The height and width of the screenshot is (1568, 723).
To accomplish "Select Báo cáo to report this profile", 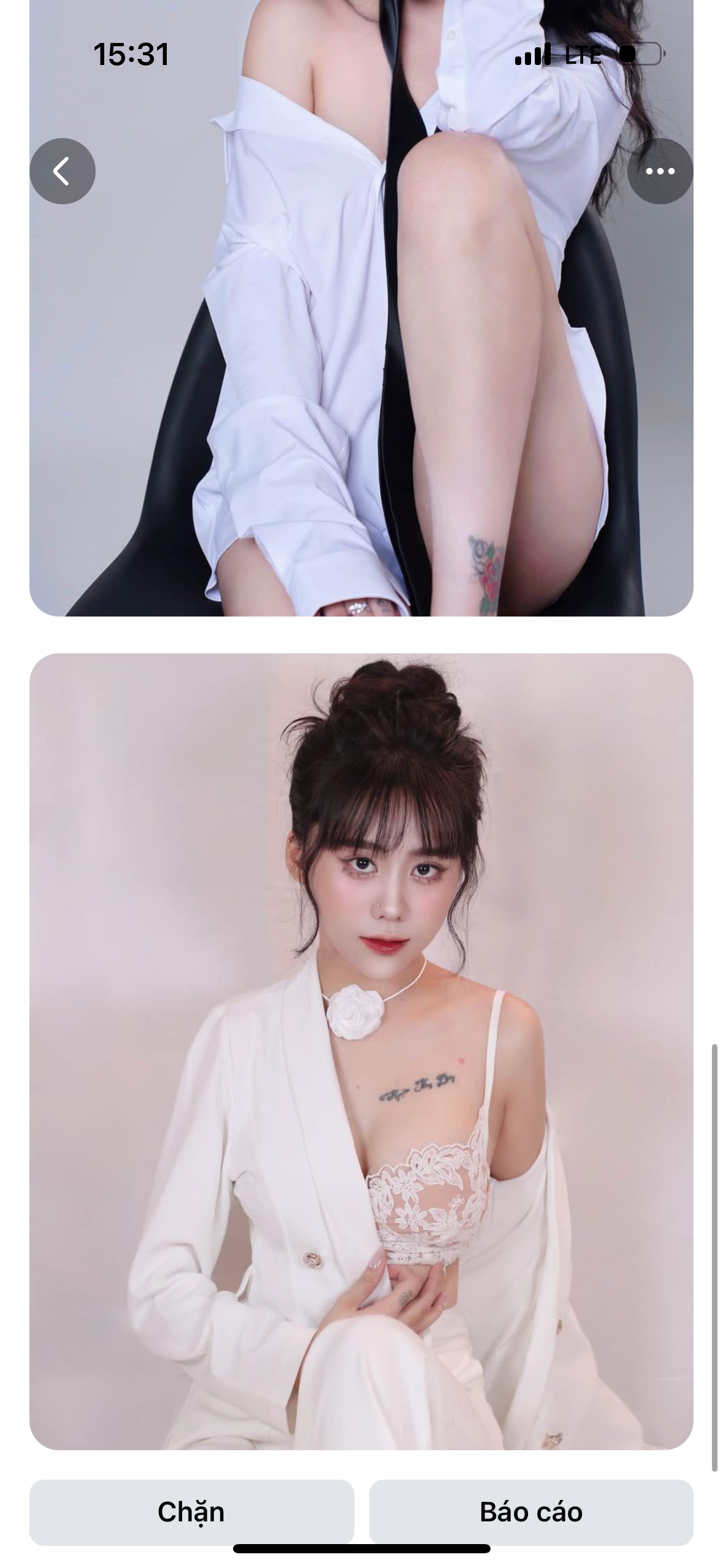I will (530, 1512).
